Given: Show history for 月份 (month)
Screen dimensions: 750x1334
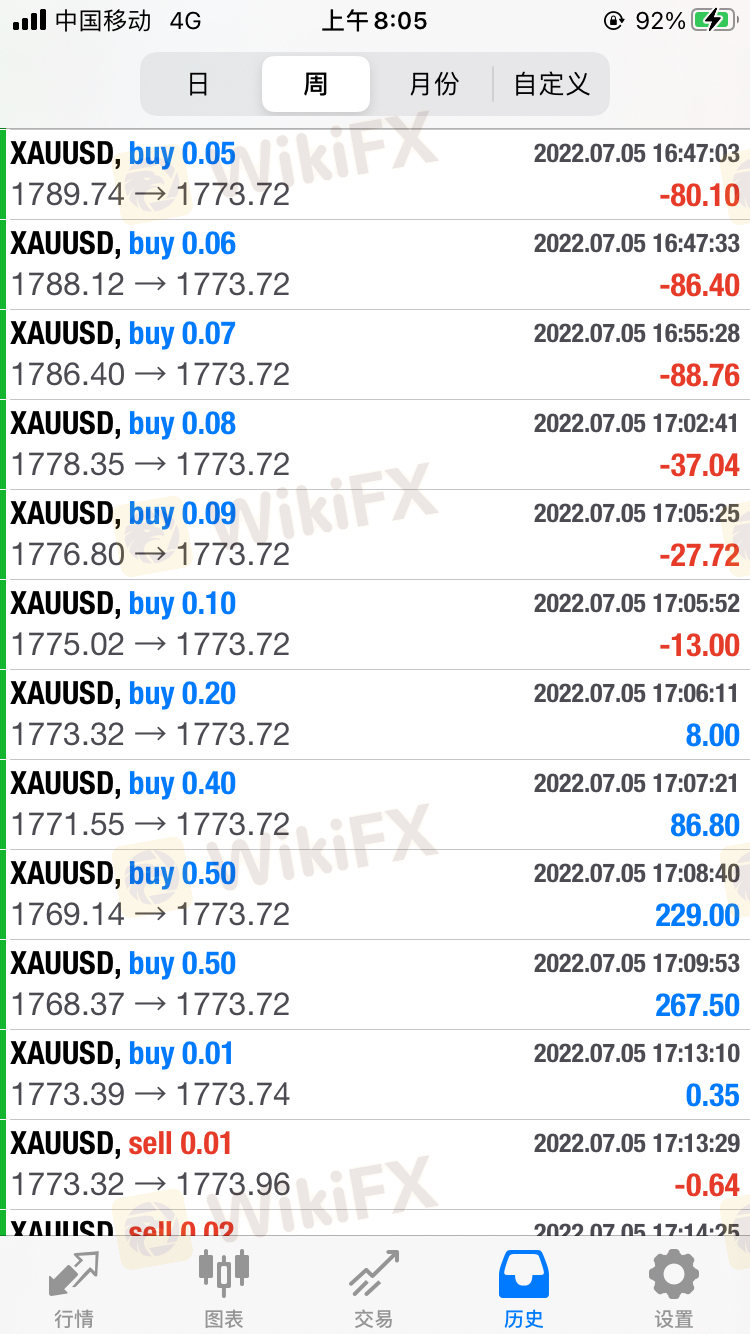Looking at the screenshot, I should (x=433, y=84).
